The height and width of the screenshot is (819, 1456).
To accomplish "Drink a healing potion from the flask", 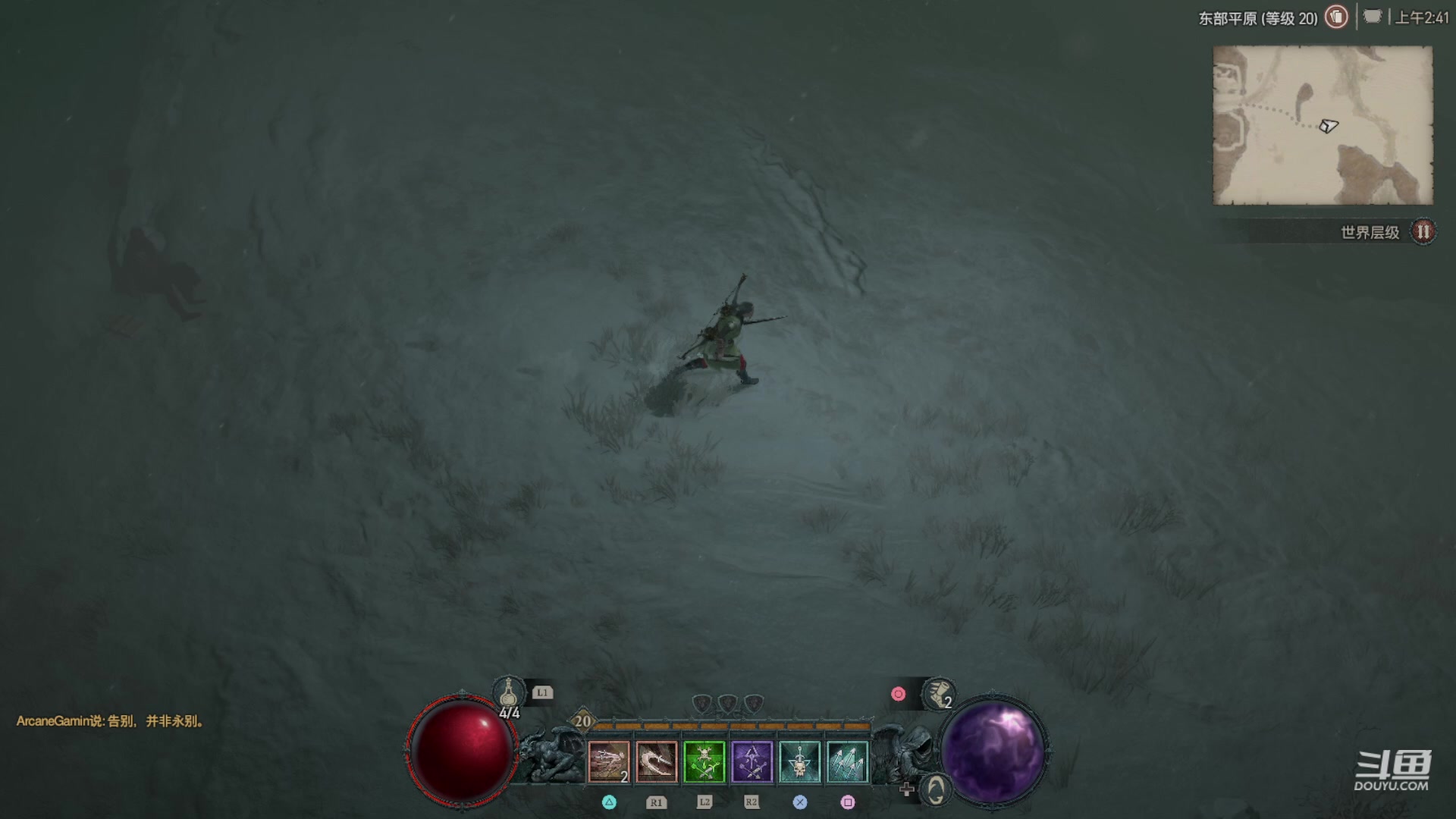I will (508, 692).
